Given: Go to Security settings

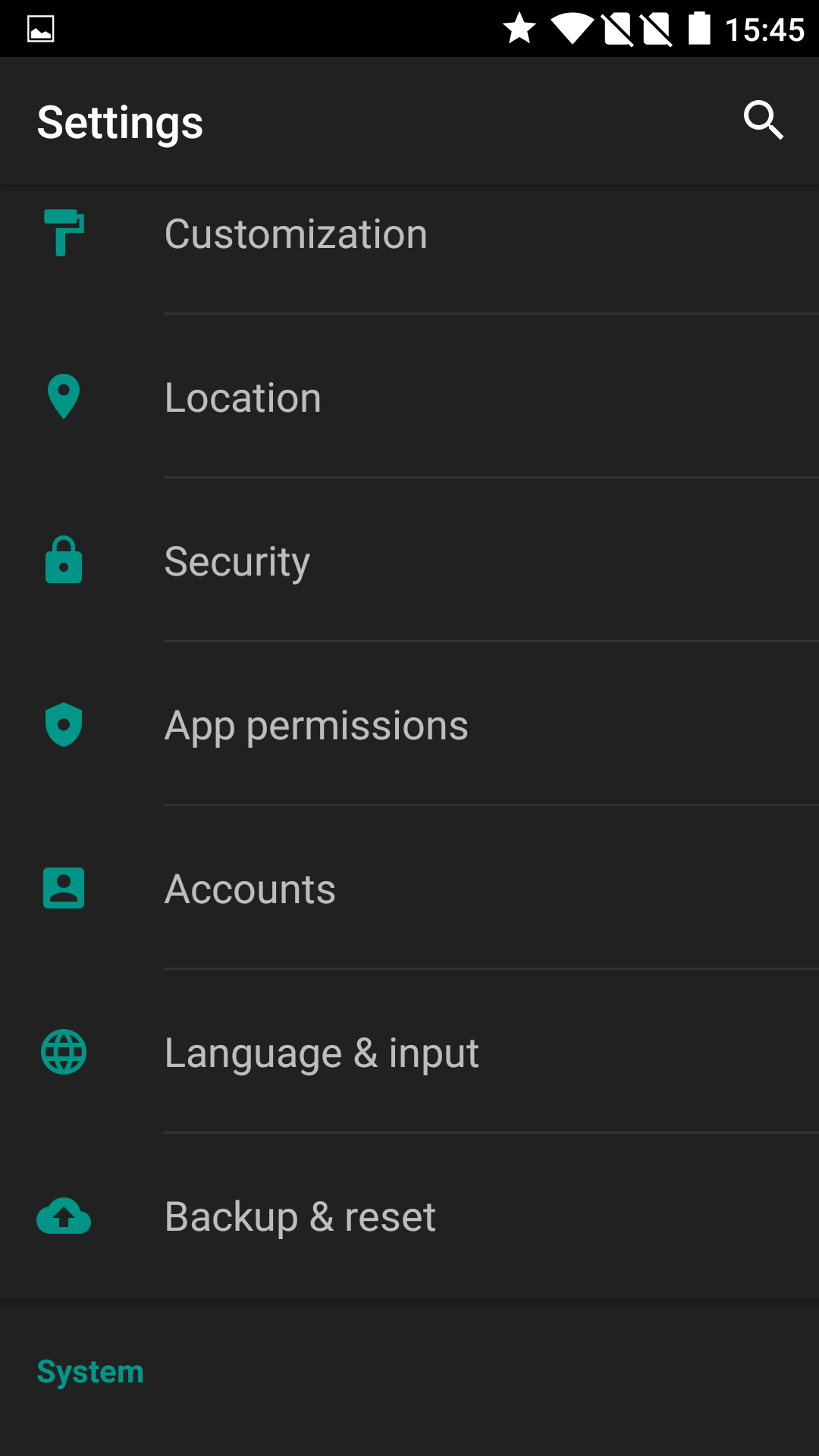Looking at the screenshot, I should (x=409, y=560).
